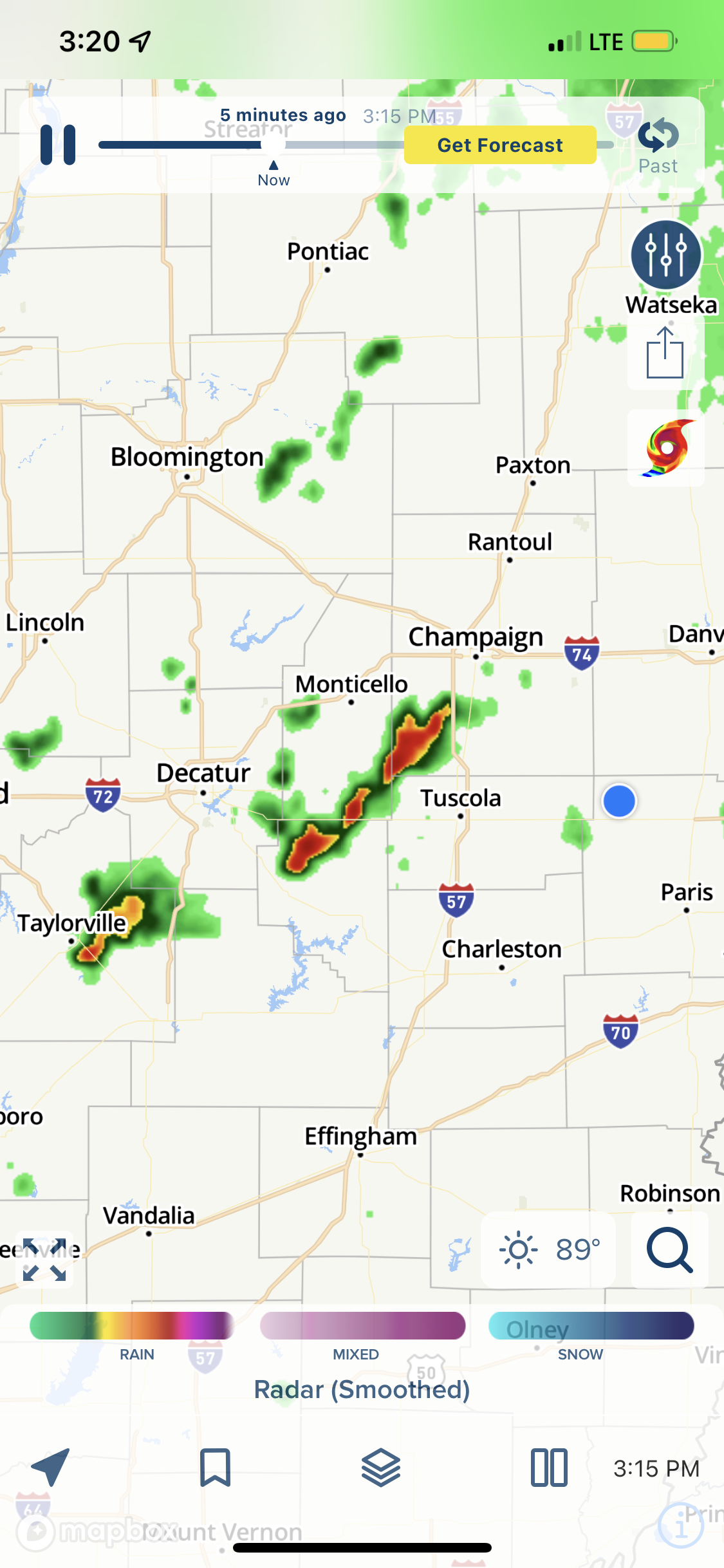Screen dimensions: 724x1568
Task: Pause the radar animation
Action: coord(58,145)
